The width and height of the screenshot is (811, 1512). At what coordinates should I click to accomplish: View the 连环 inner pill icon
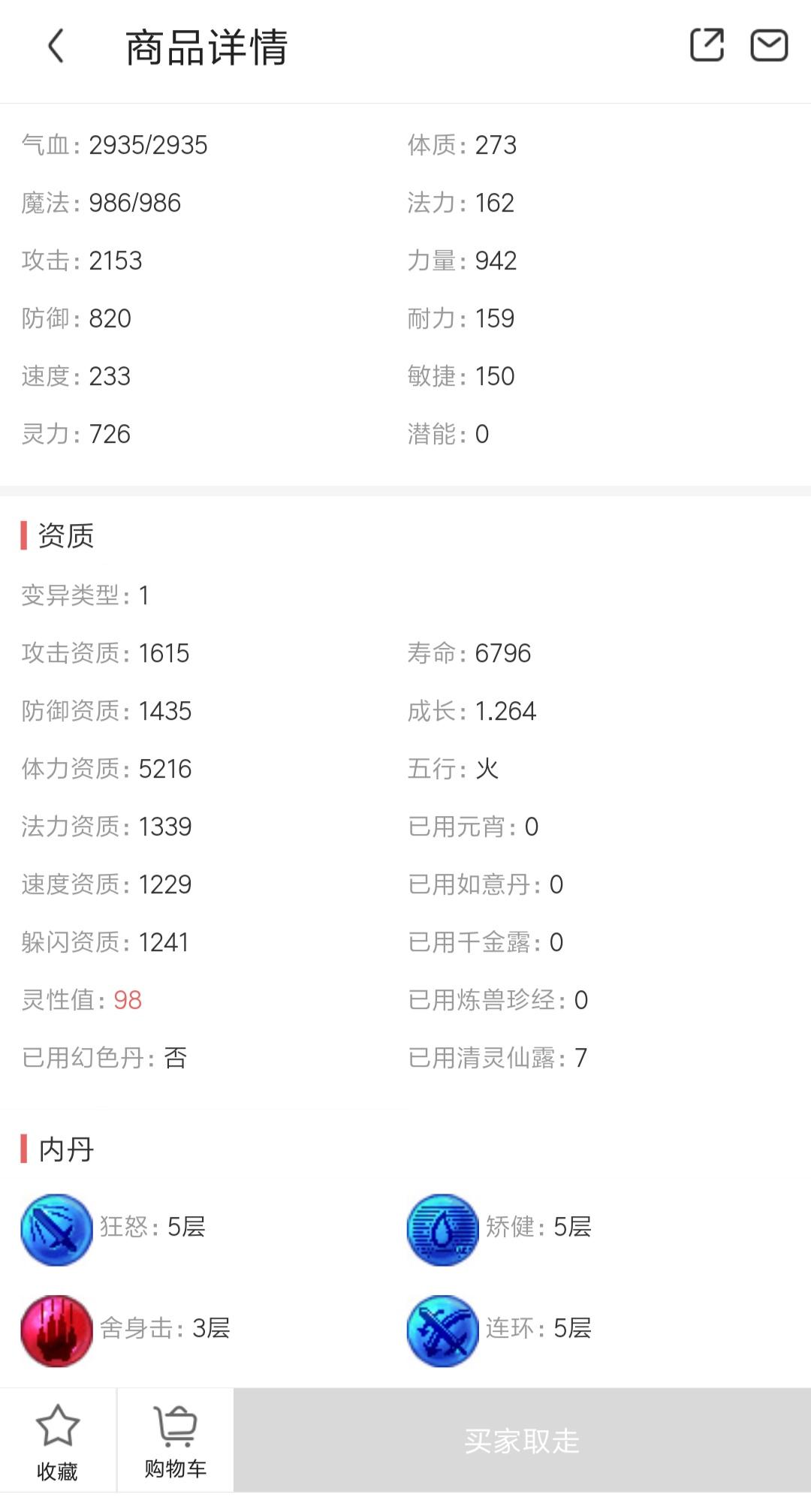[443, 1330]
